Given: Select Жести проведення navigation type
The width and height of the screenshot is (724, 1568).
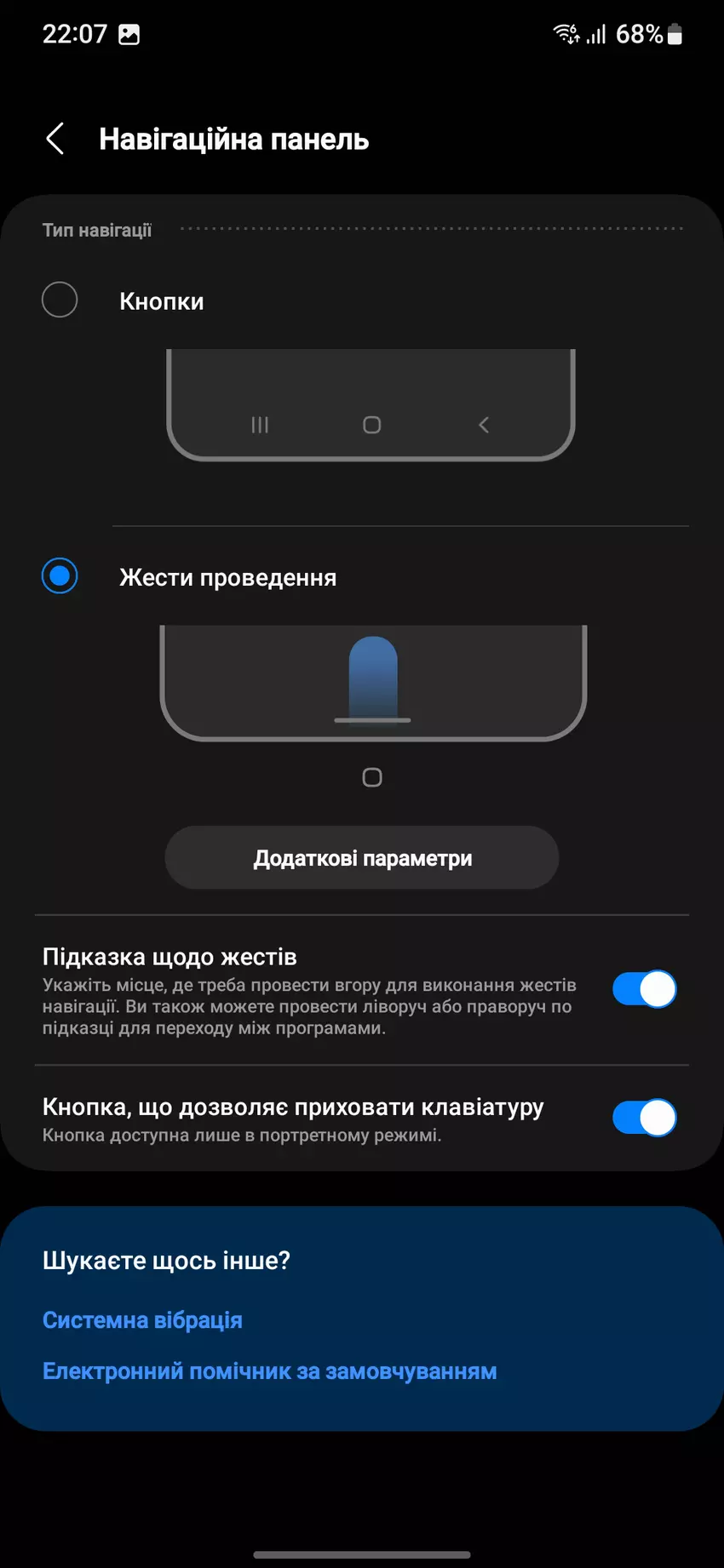Looking at the screenshot, I should pyautogui.click(x=60, y=576).
